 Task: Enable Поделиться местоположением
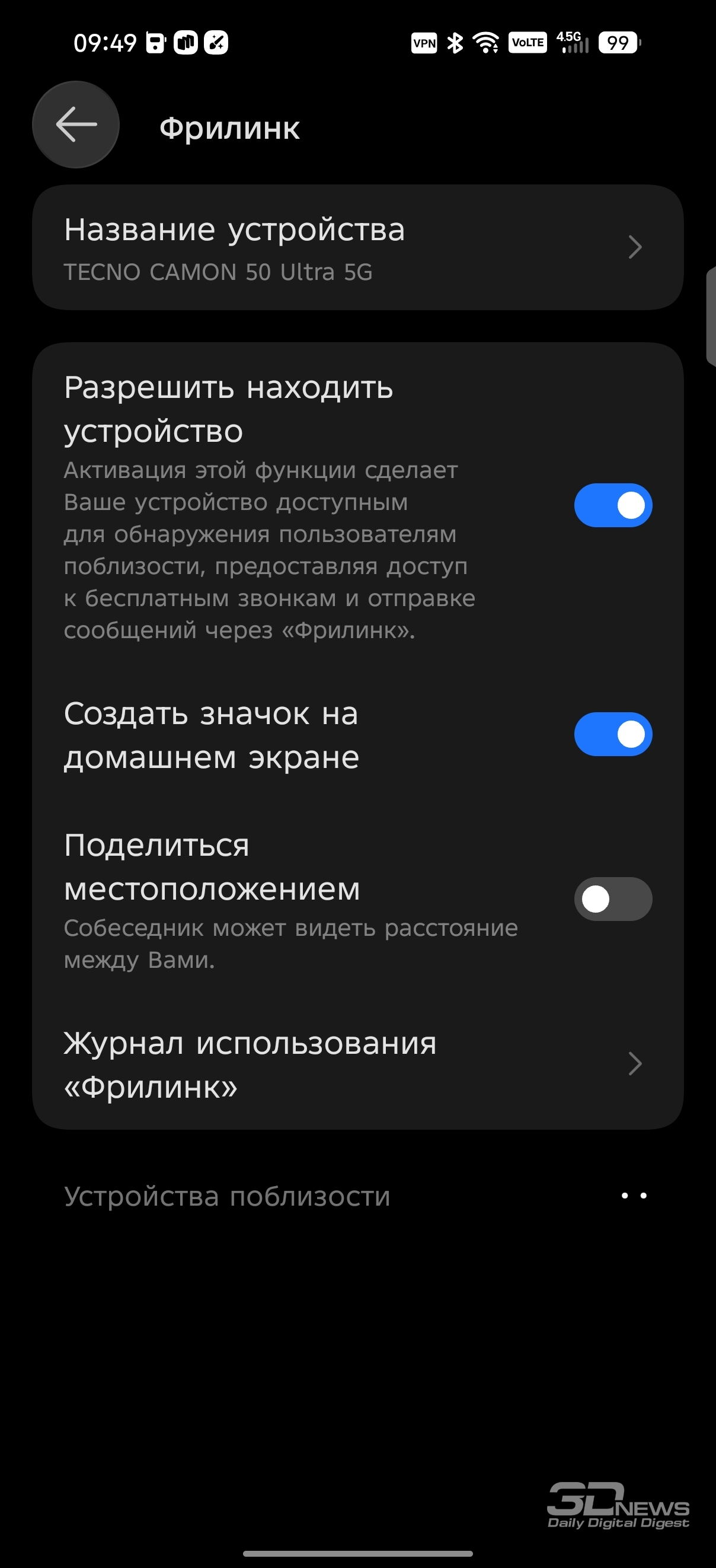pyautogui.click(x=613, y=899)
